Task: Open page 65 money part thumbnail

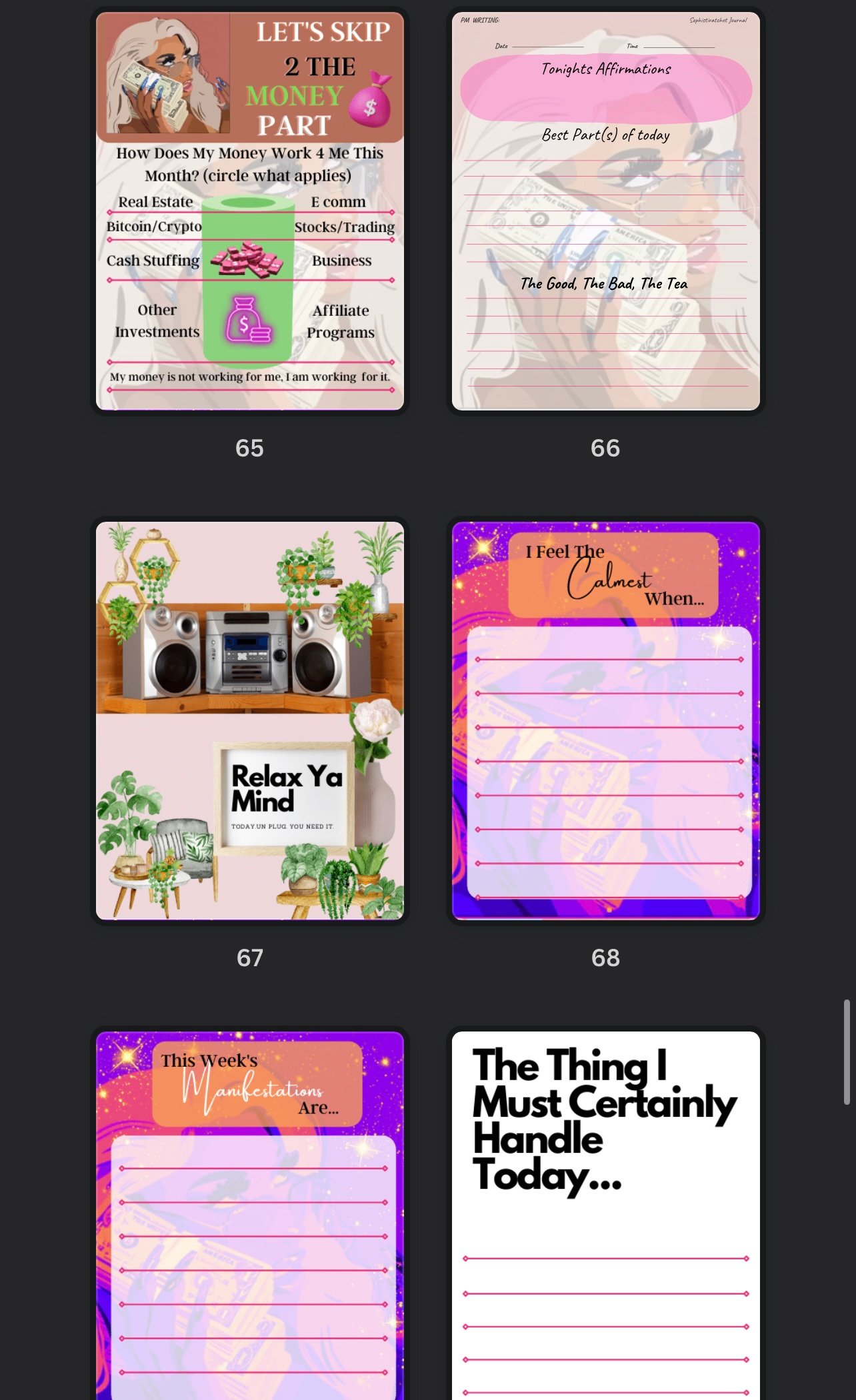Action: pos(250,211)
